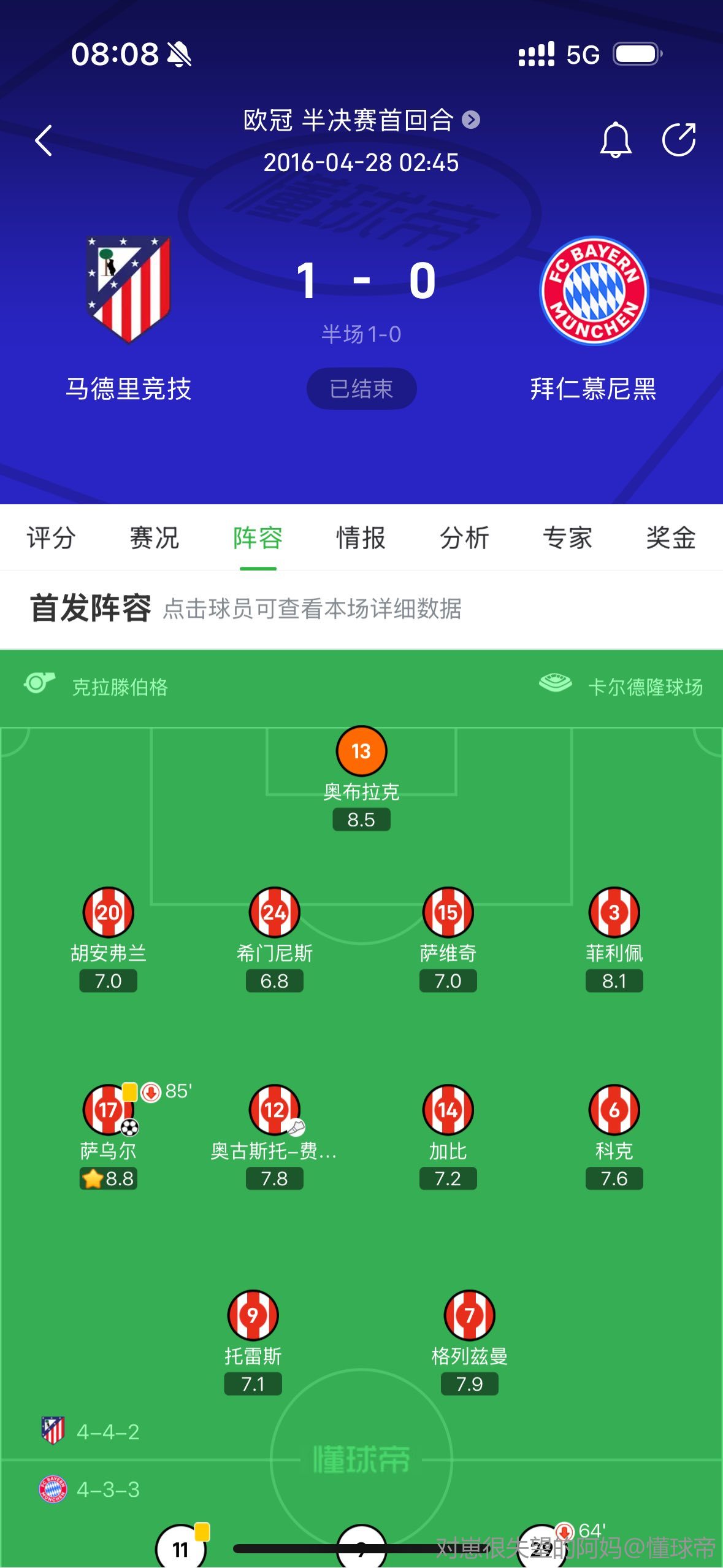Open the match notification bell
Viewport: 723px width, 1568px height.
tap(615, 140)
